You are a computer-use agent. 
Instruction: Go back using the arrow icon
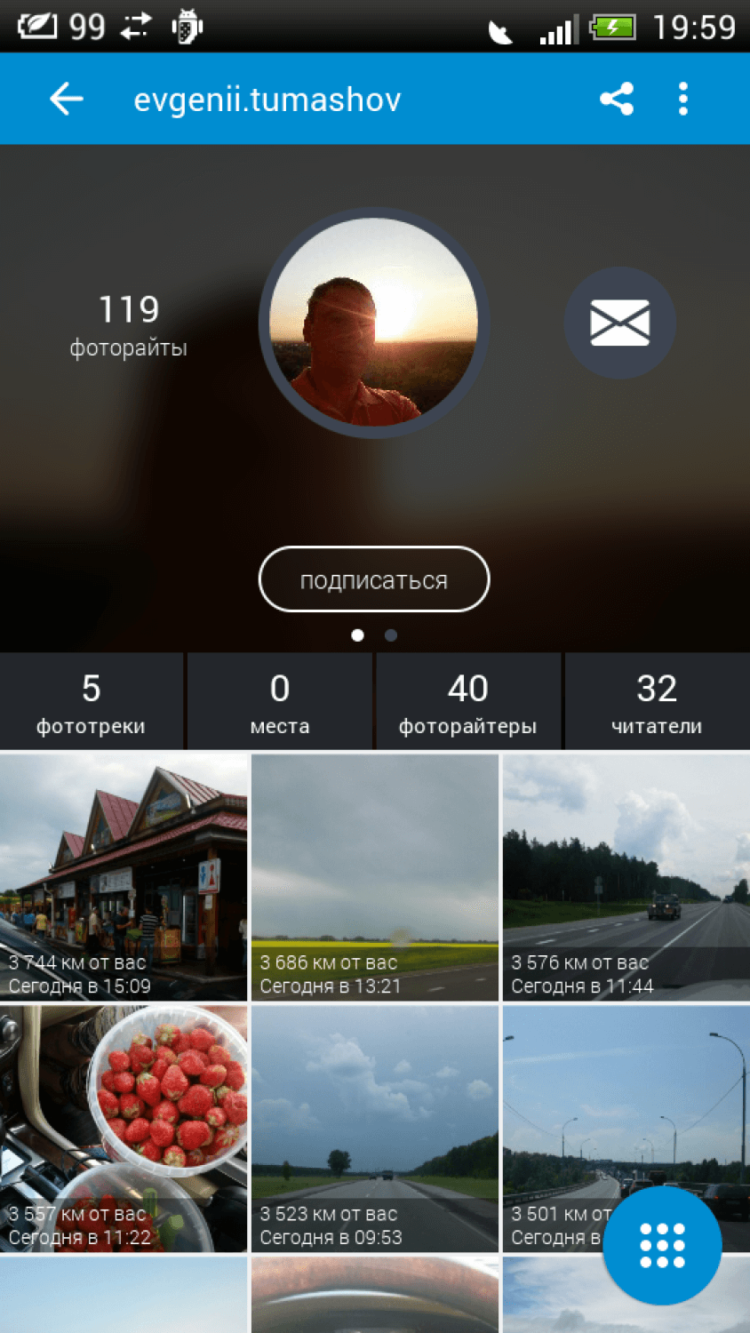(x=66, y=99)
